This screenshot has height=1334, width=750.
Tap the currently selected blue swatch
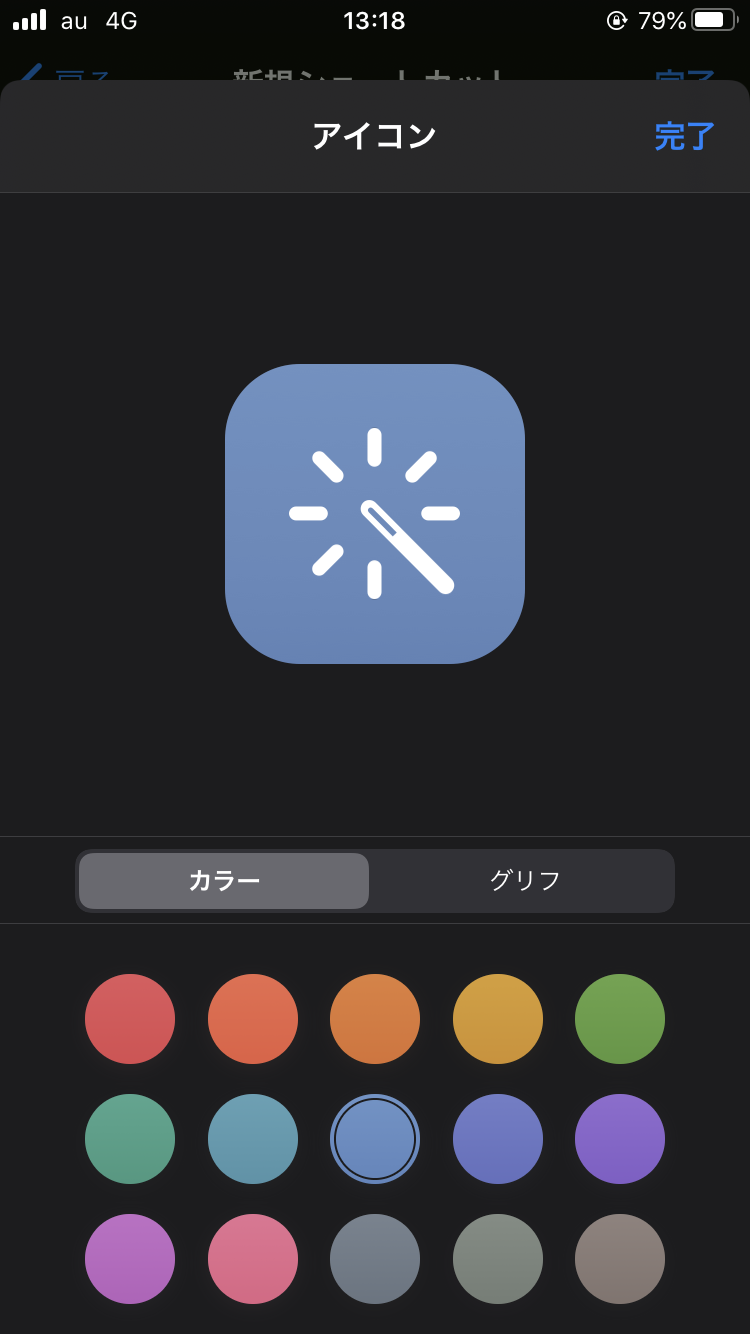coord(375,1139)
